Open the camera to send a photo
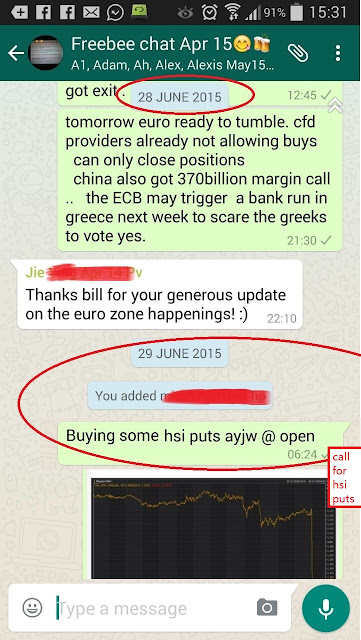Screen dimensions: 361x640 [x=267, y=607]
